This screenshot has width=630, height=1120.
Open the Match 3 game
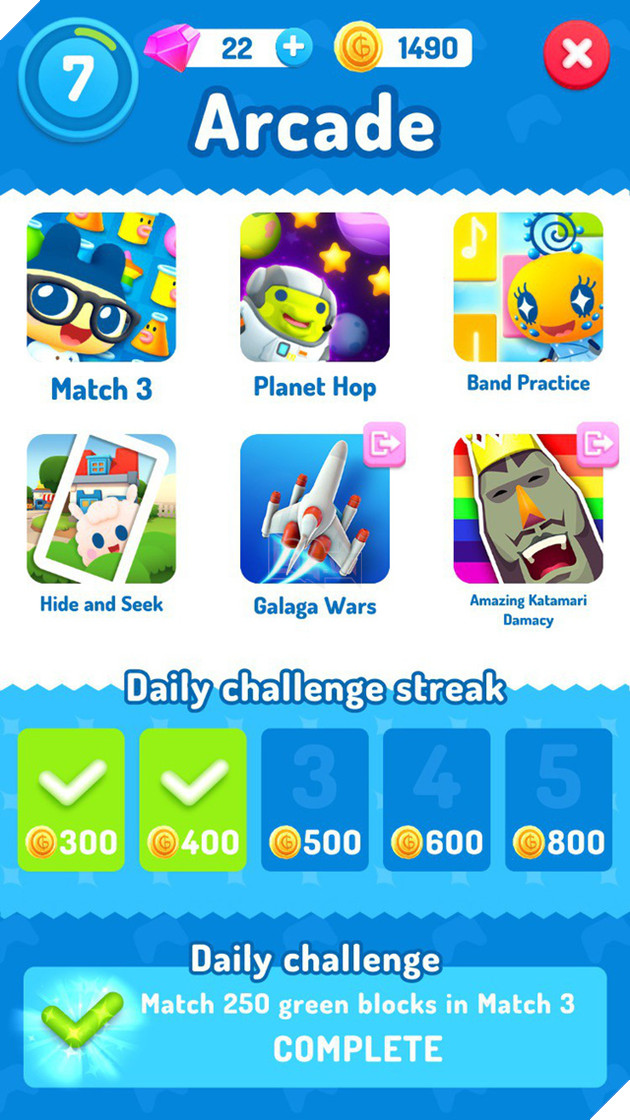[101, 288]
